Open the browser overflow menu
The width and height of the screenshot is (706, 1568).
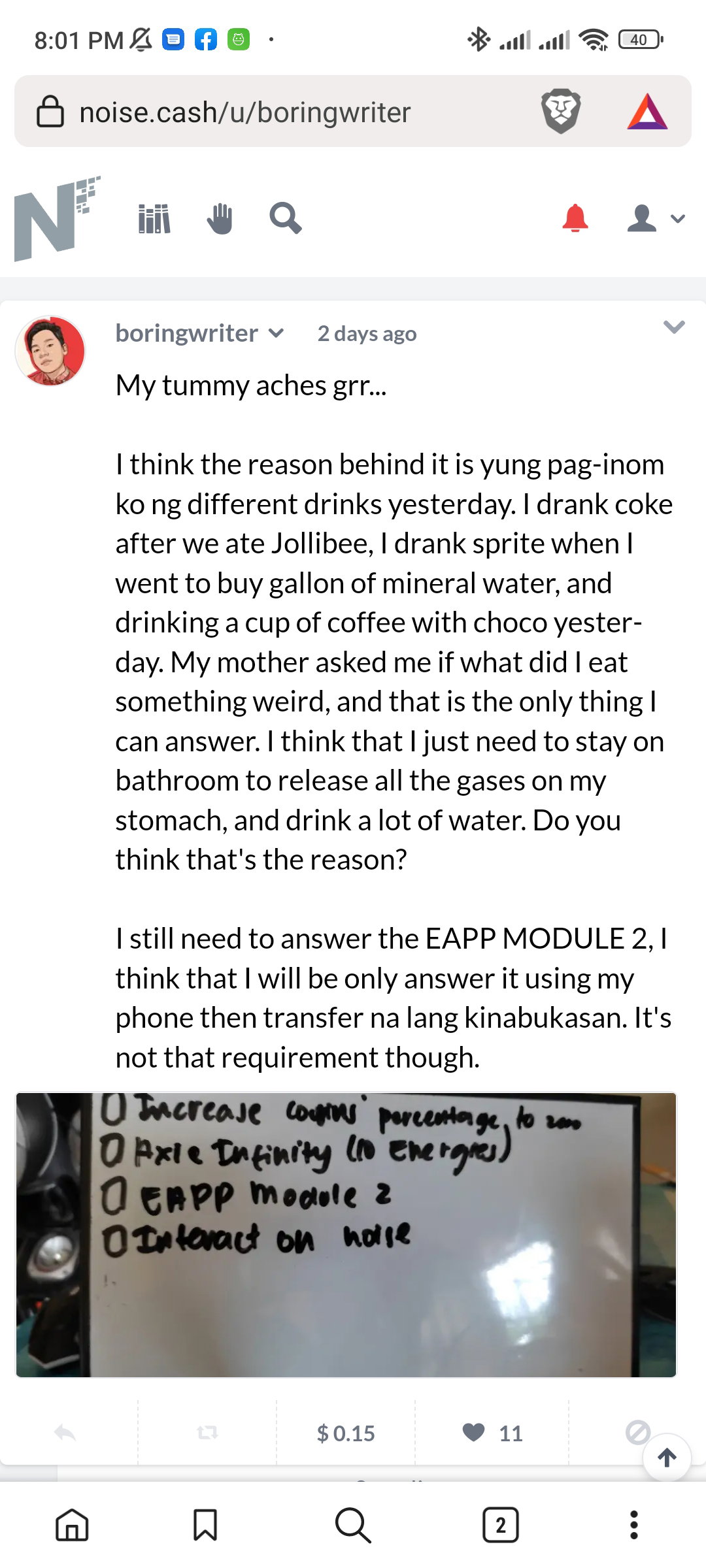633,1525
